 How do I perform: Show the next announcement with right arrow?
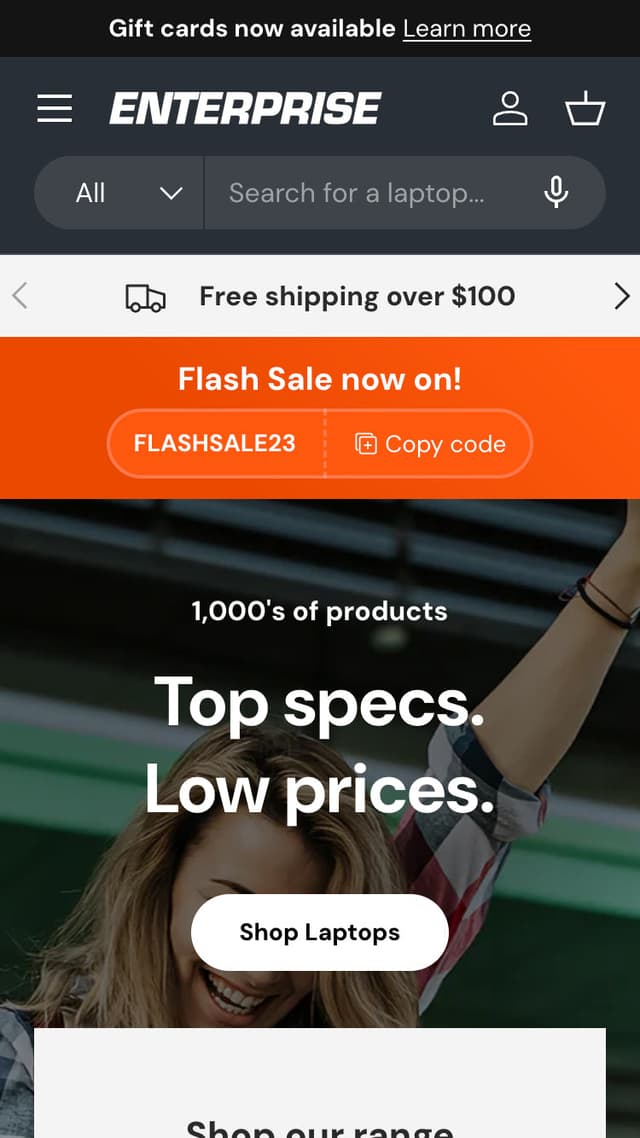click(x=621, y=296)
